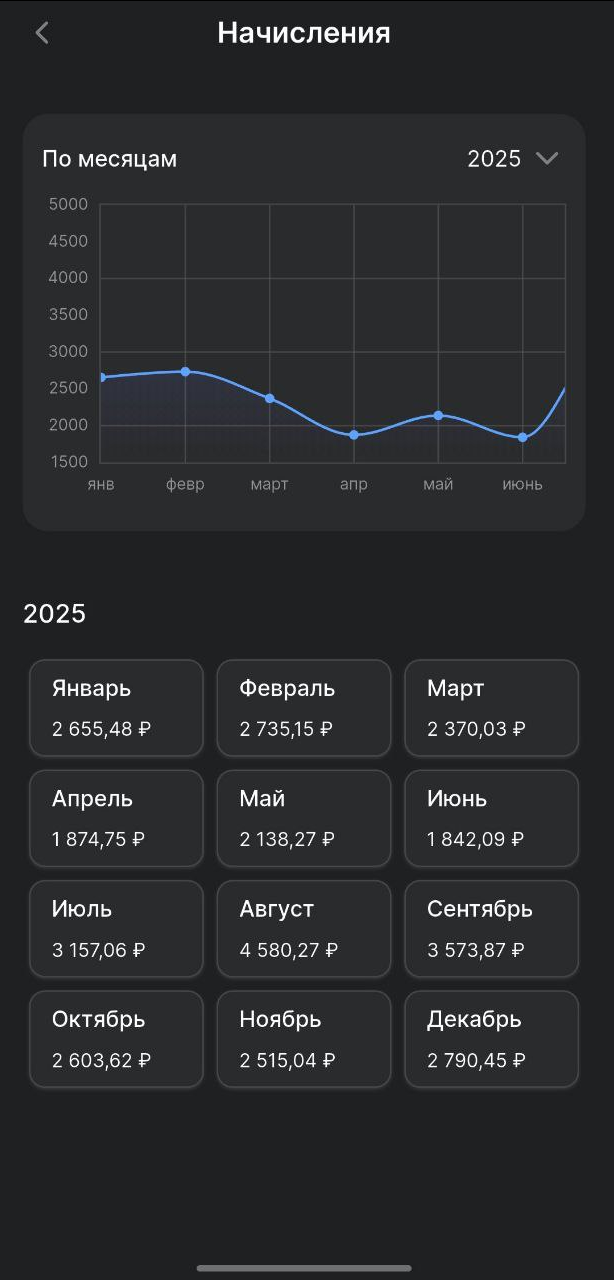Viewport: 614px width, 1280px height.
Task: Open the 2025 year dropdown
Action: click(x=512, y=158)
